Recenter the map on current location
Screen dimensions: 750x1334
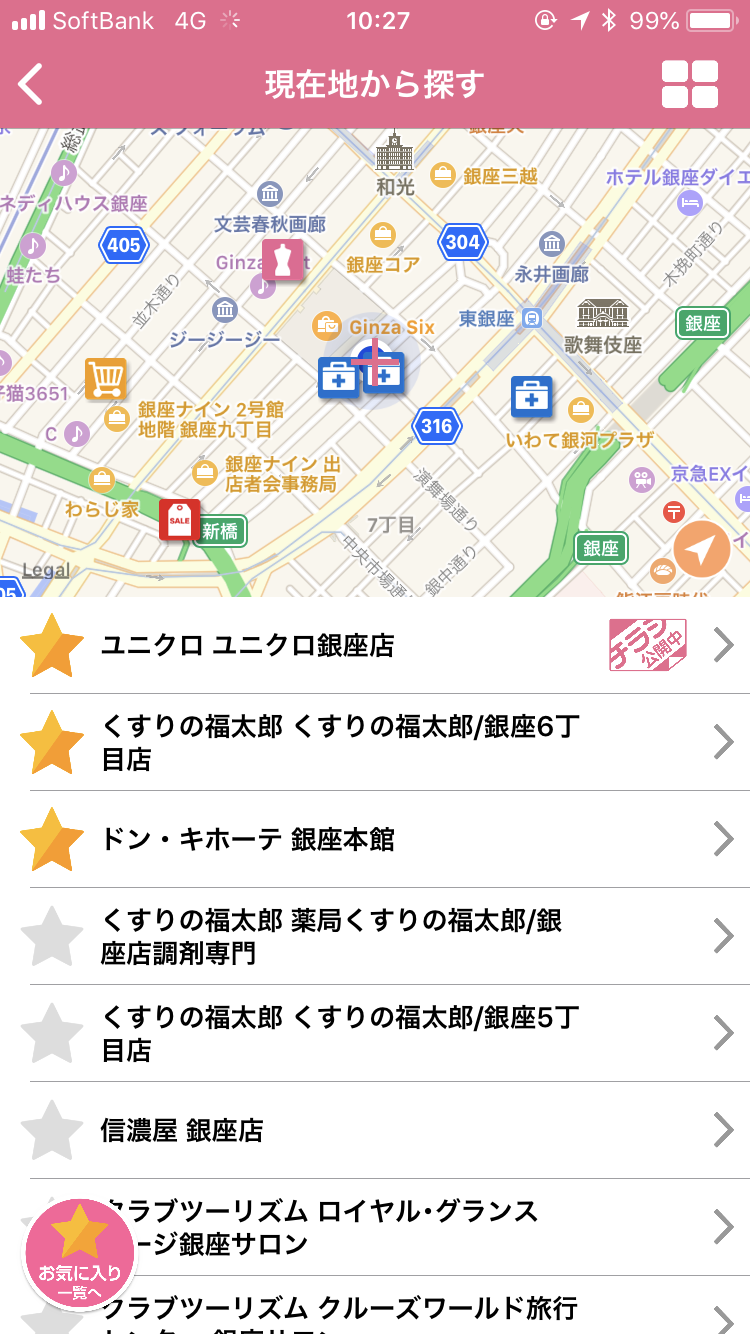tap(701, 549)
